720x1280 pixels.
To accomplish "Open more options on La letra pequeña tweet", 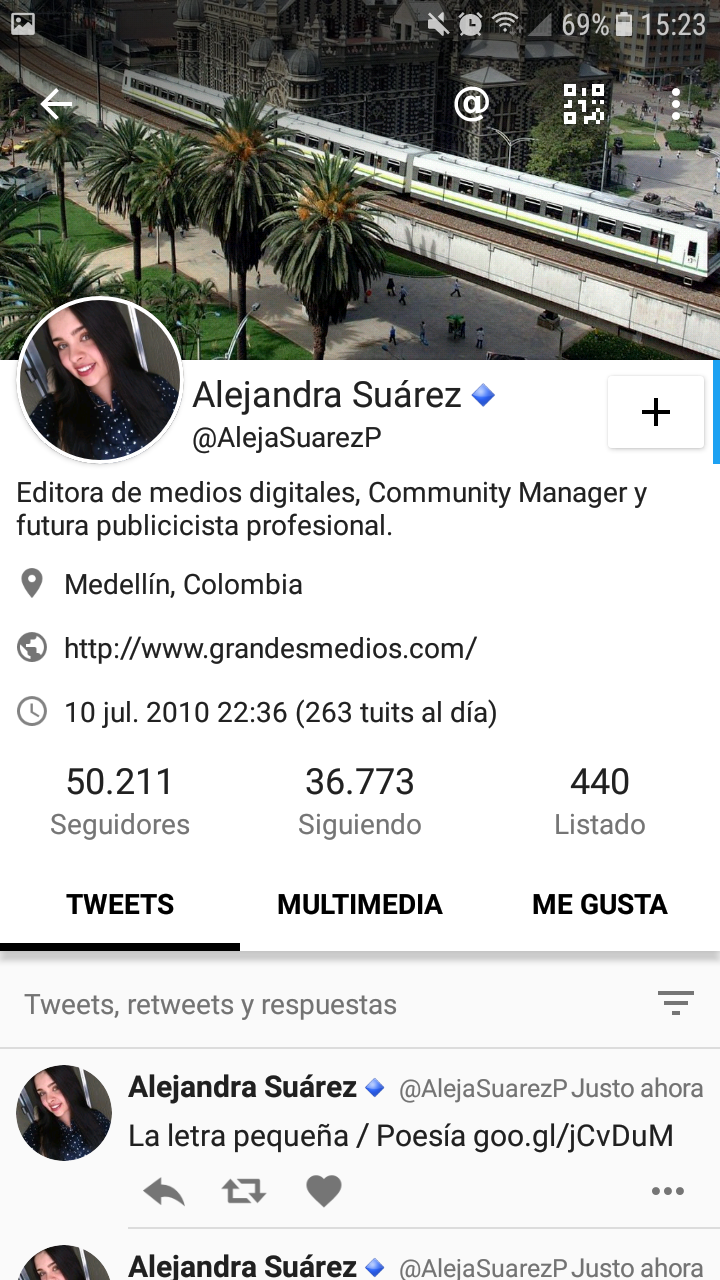I will (x=667, y=1191).
